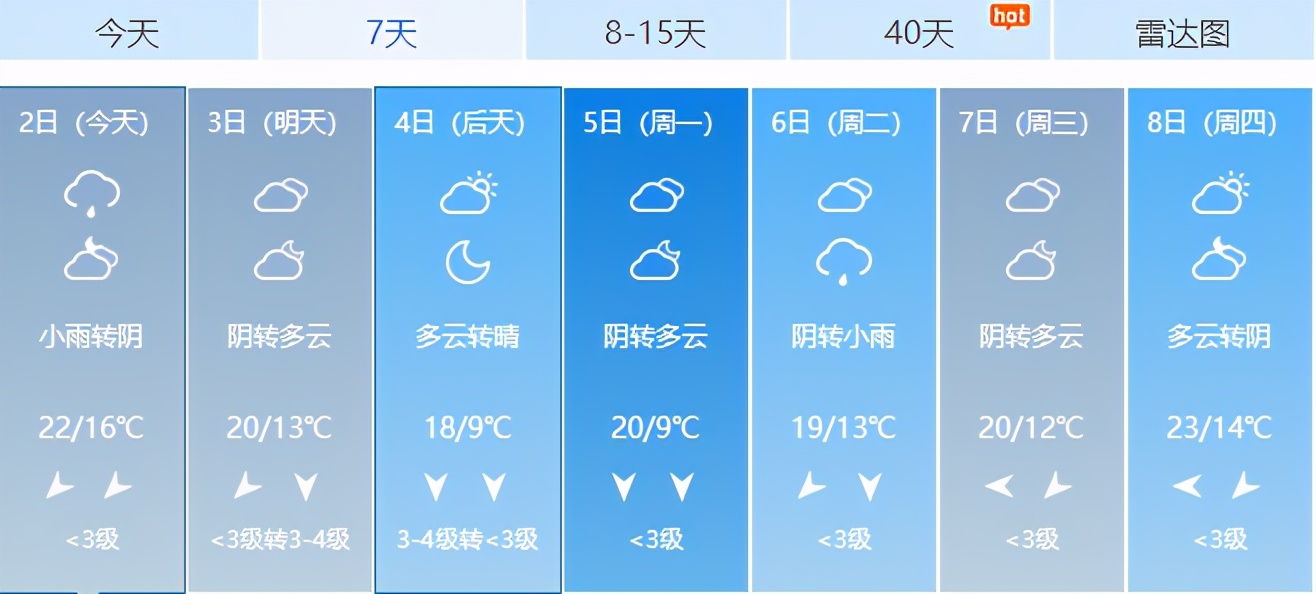View the 40天 forecast tab
1316x594 pixels.
coord(919,33)
